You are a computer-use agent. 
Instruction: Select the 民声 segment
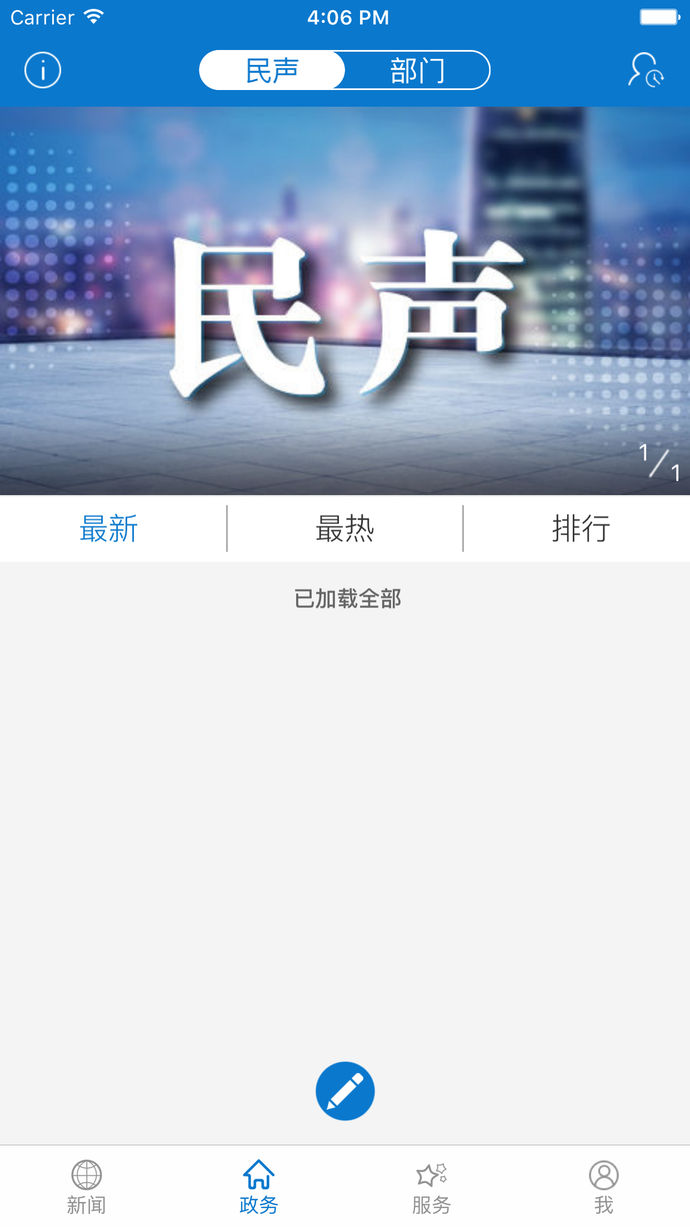pos(272,71)
